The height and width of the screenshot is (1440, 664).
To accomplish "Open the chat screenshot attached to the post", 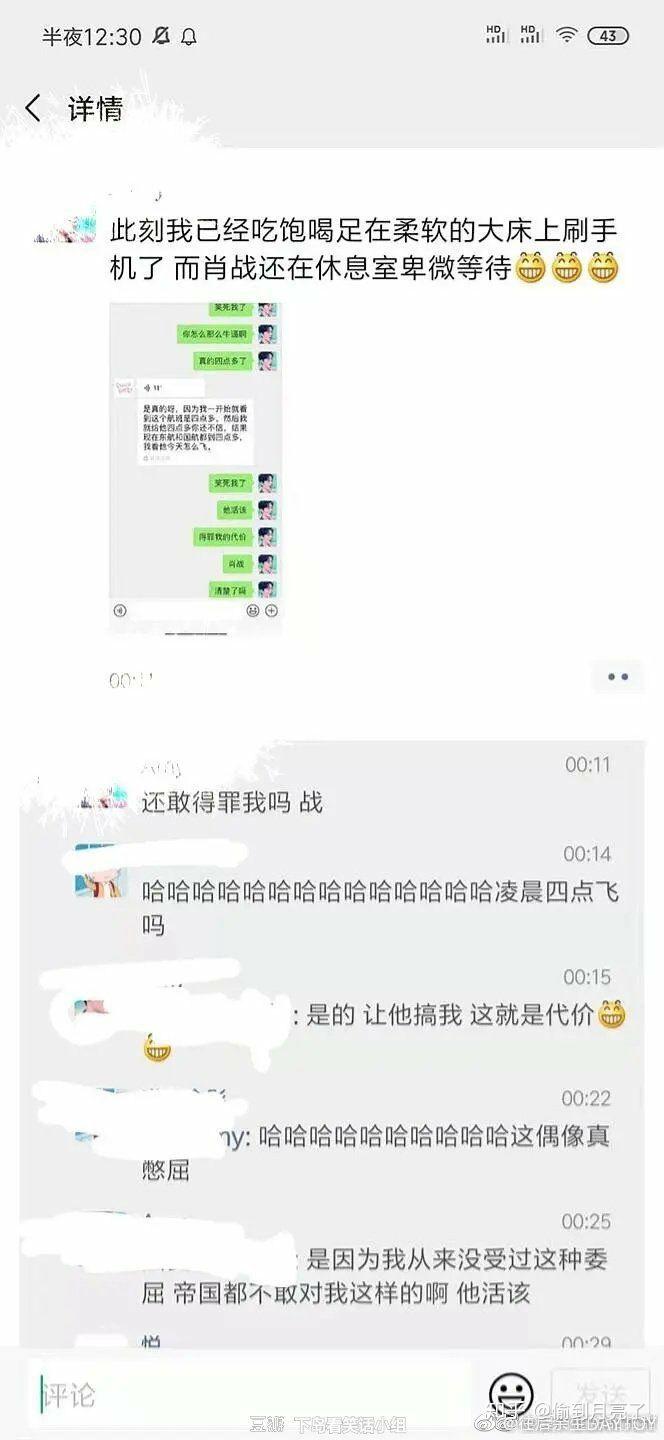I will 195,466.
